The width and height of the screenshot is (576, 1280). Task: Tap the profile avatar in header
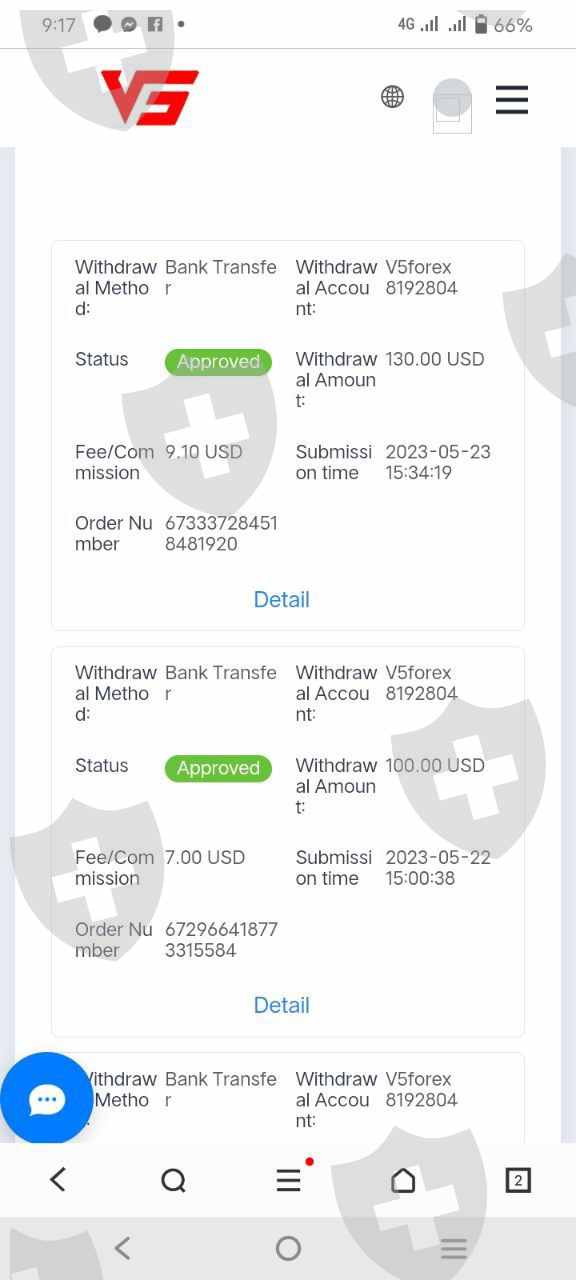pyautogui.click(x=452, y=105)
